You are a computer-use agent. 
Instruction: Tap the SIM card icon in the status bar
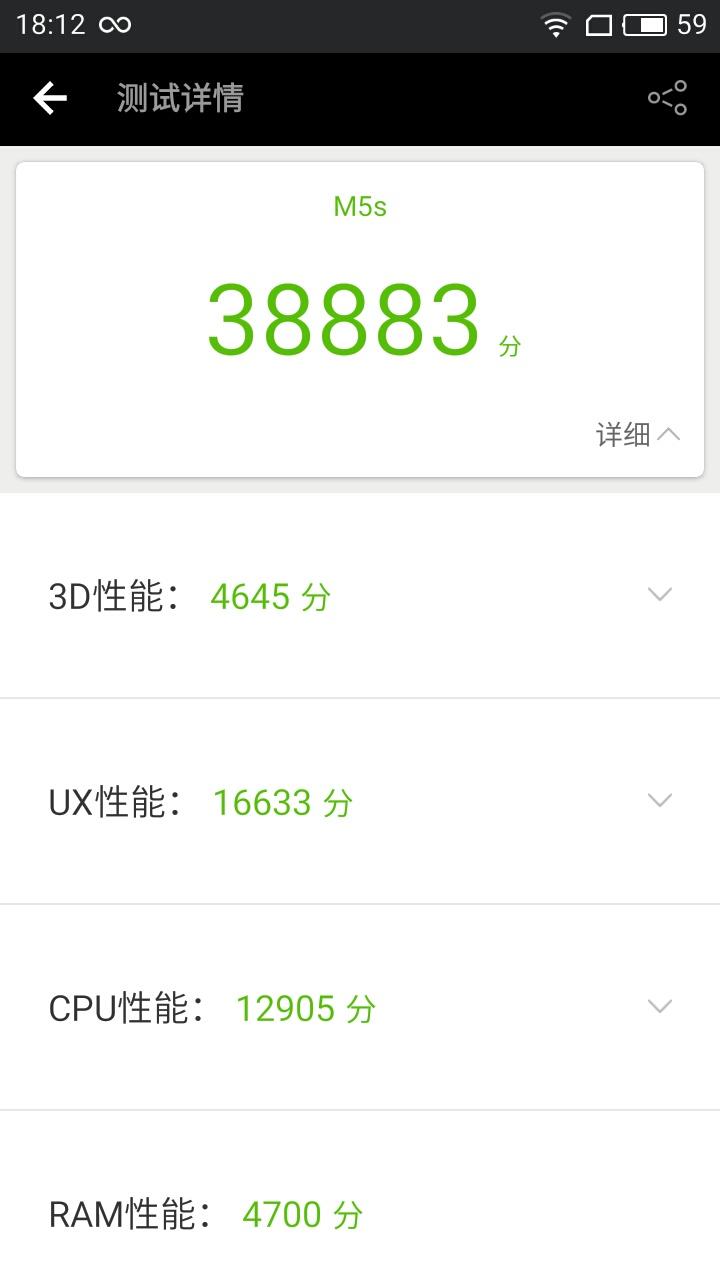(x=599, y=26)
